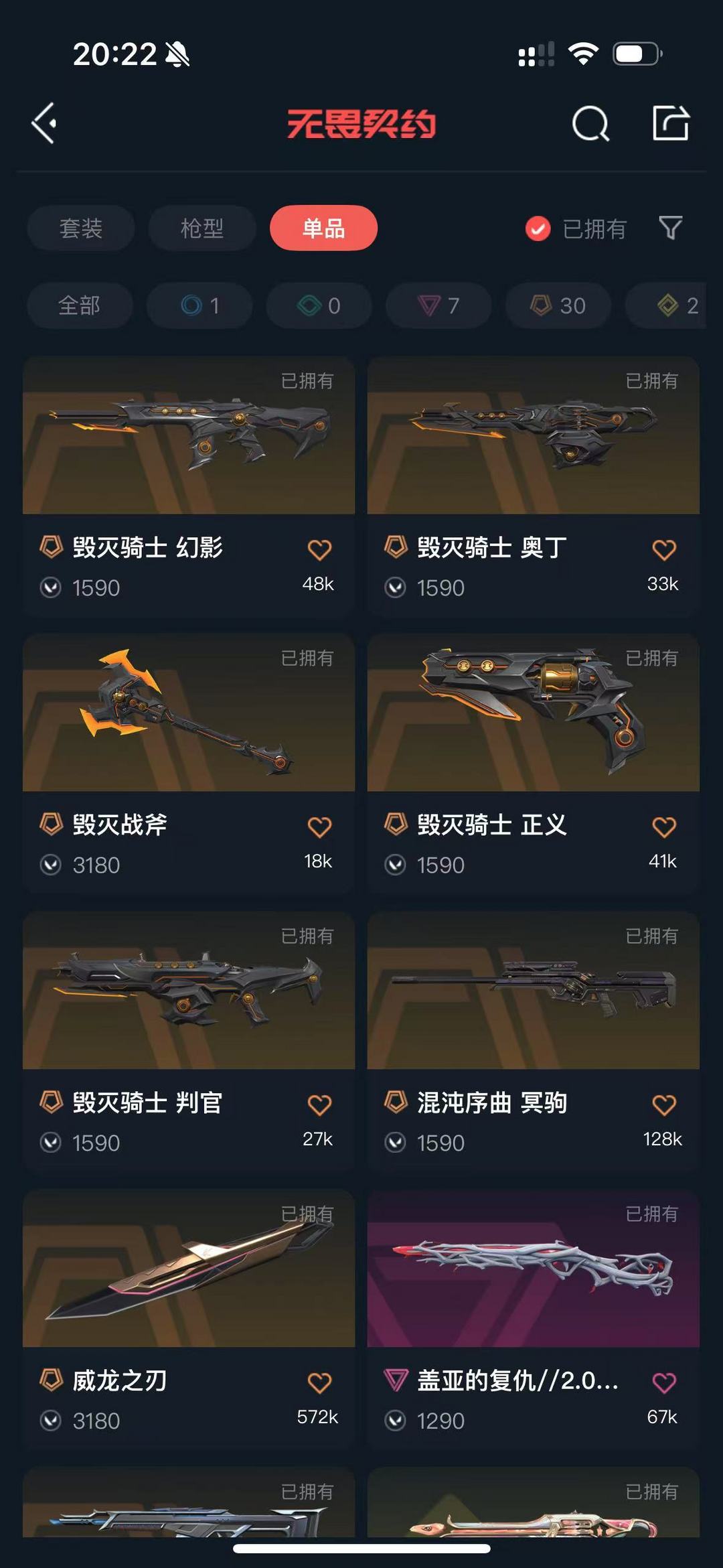Screen dimensions: 723x1568
Task: Open the 毁灭骑士 幻影 skin card
Action: coord(189,486)
